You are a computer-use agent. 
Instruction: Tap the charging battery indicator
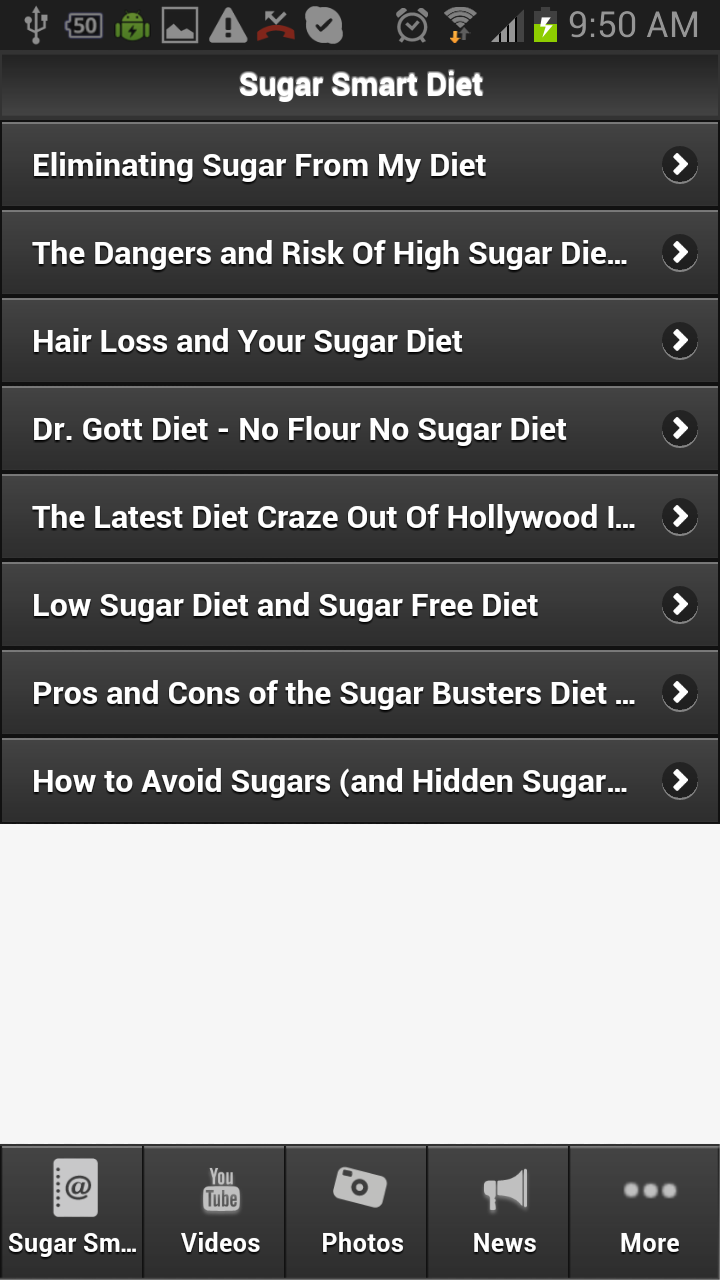point(546,24)
